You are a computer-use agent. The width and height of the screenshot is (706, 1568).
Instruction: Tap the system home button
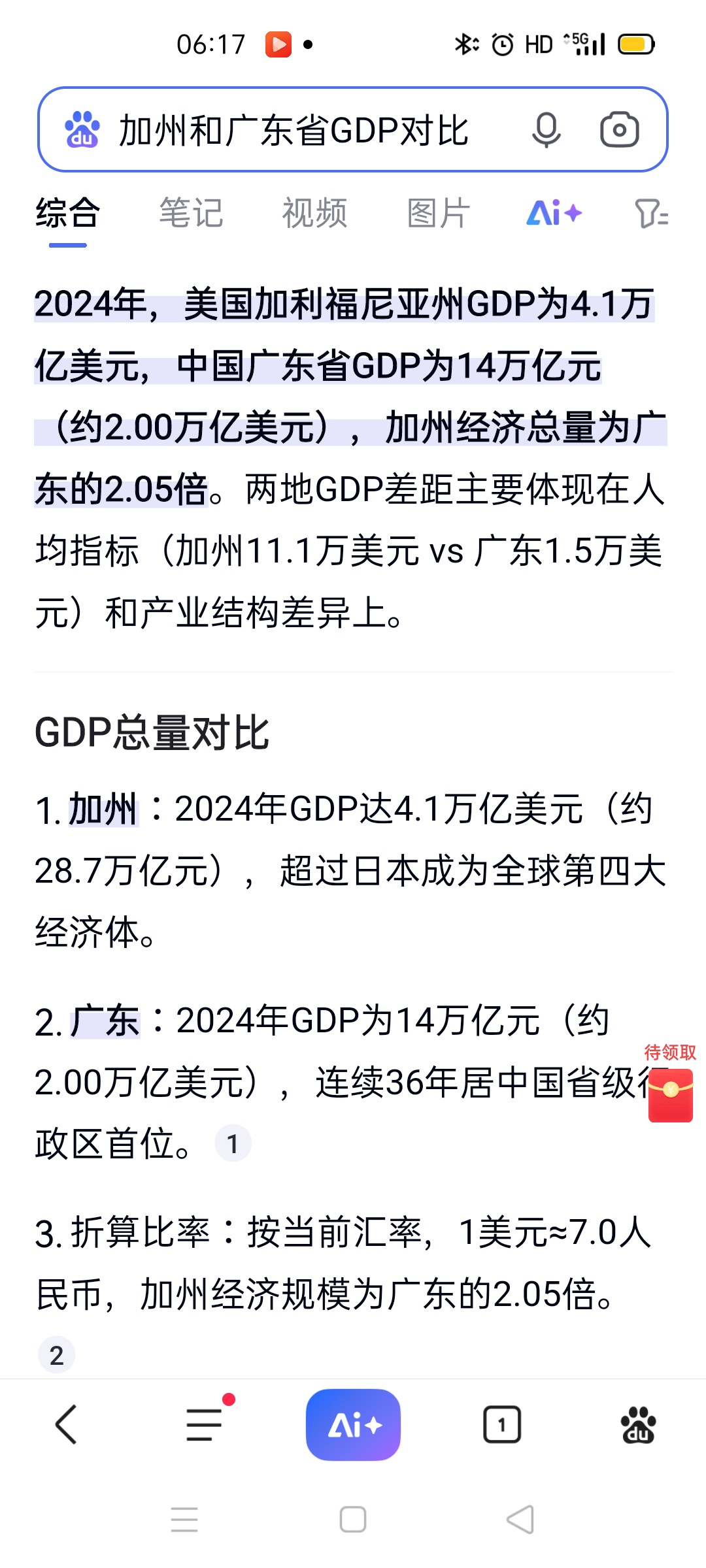(x=353, y=1520)
